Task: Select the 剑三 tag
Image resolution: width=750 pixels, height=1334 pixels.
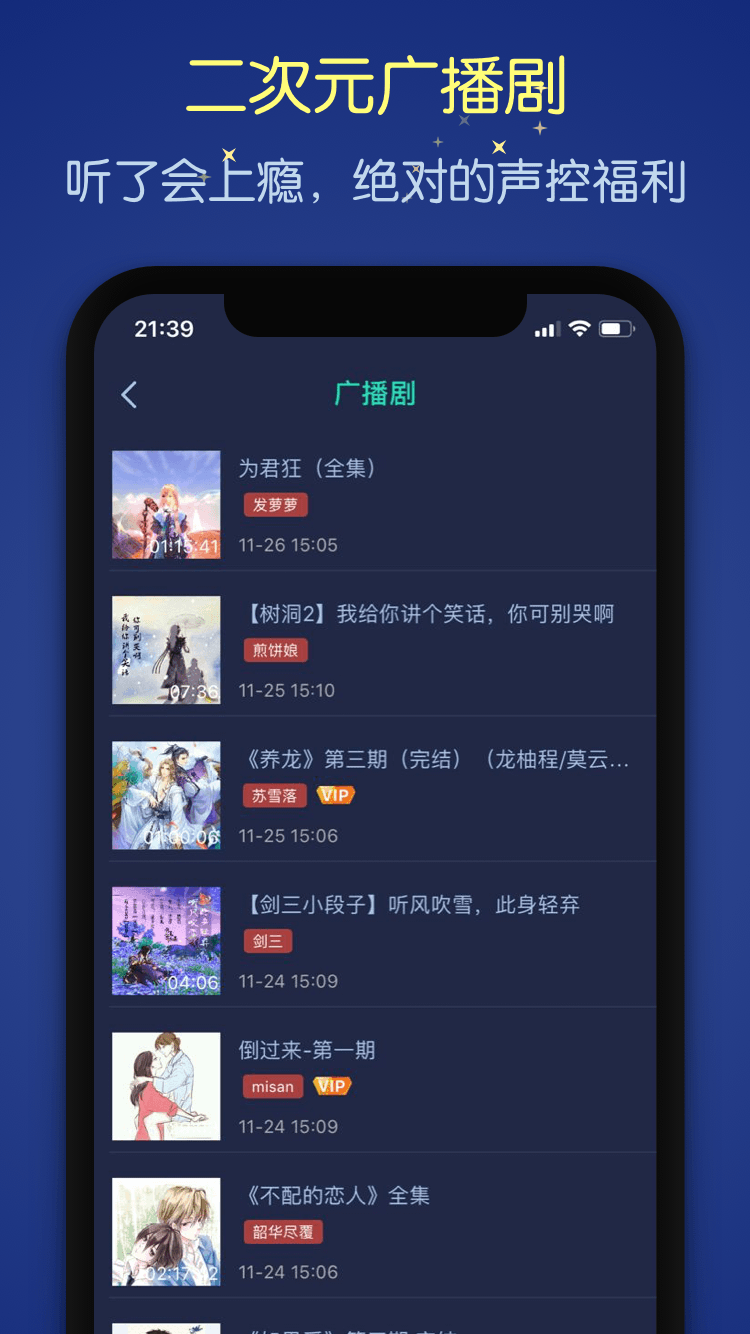Action: pyautogui.click(x=267, y=940)
